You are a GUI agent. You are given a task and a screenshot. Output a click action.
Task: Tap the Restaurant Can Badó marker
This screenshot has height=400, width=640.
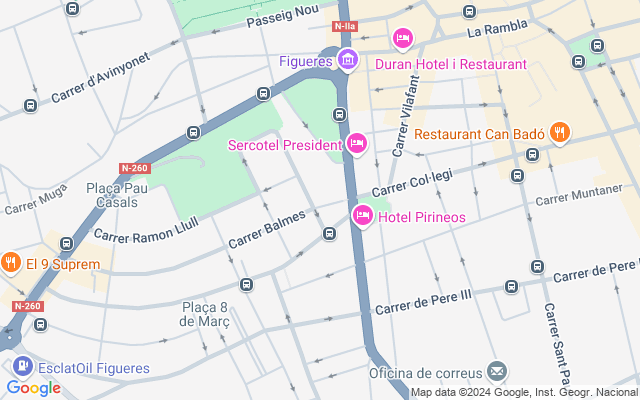pyautogui.click(x=559, y=132)
